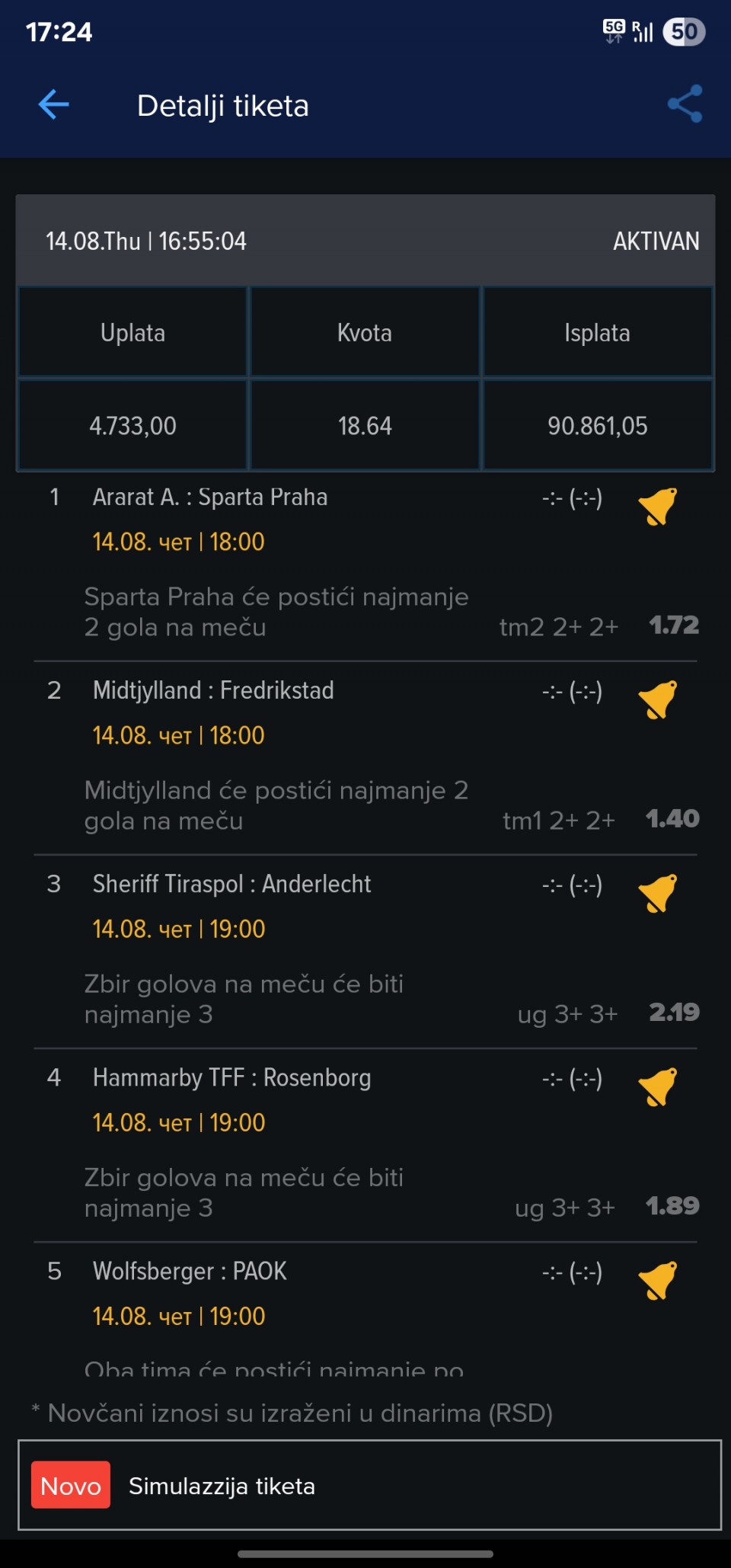Toggle the bell for Ararat A. : Sparta Praha
Screen dimensions: 731x1568
click(x=658, y=507)
